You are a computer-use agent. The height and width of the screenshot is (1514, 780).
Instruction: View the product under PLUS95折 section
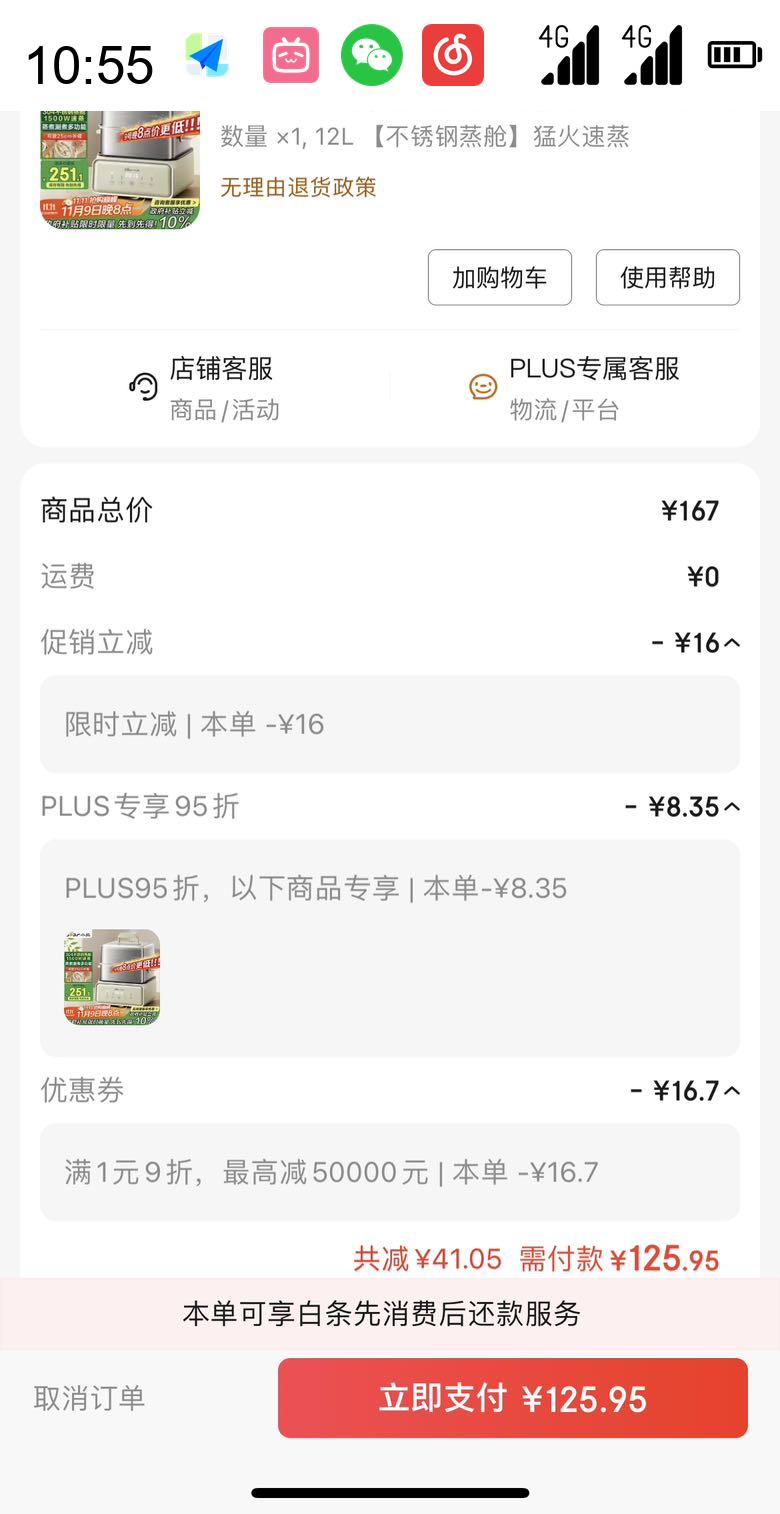112,977
